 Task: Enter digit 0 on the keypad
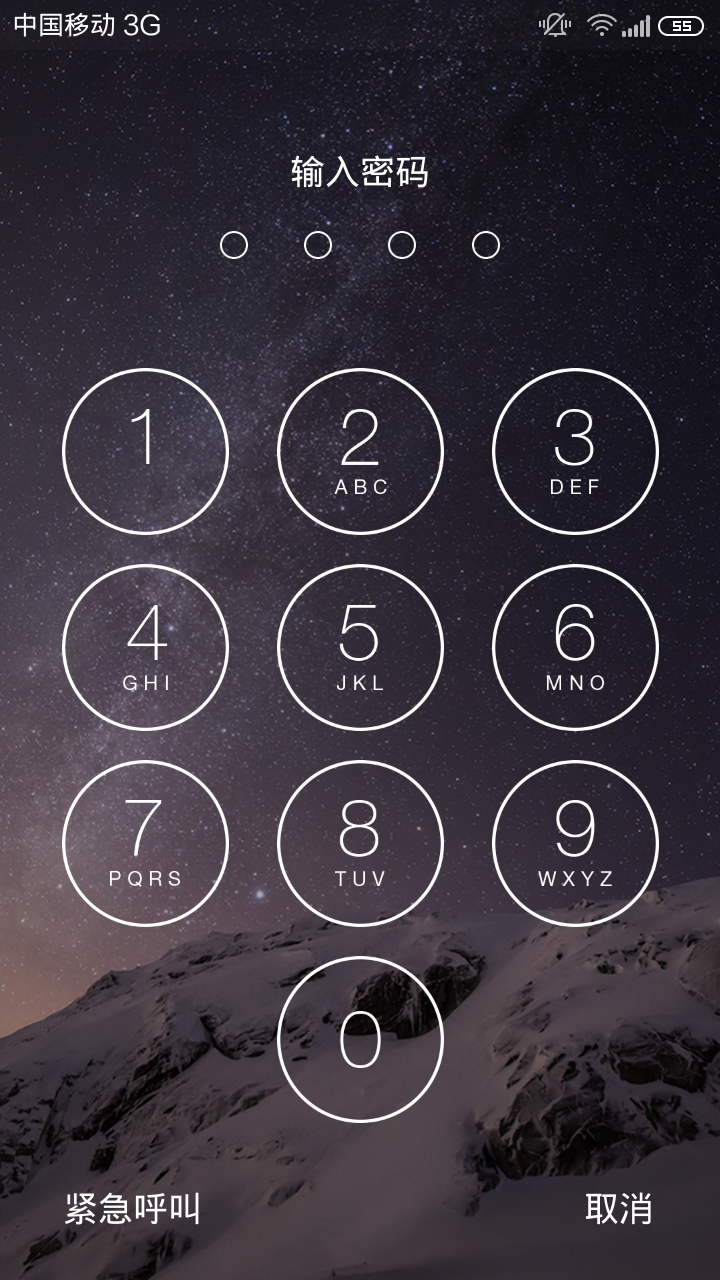360,1039
